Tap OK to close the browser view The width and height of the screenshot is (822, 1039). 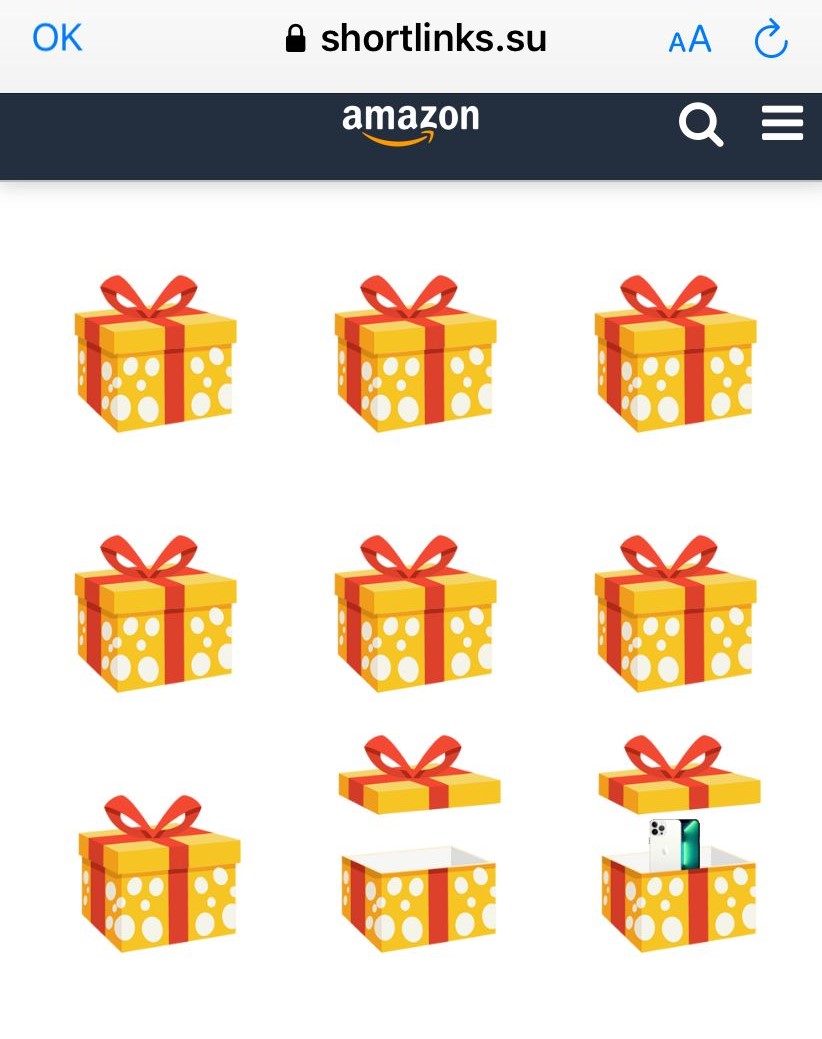point(57,39)
